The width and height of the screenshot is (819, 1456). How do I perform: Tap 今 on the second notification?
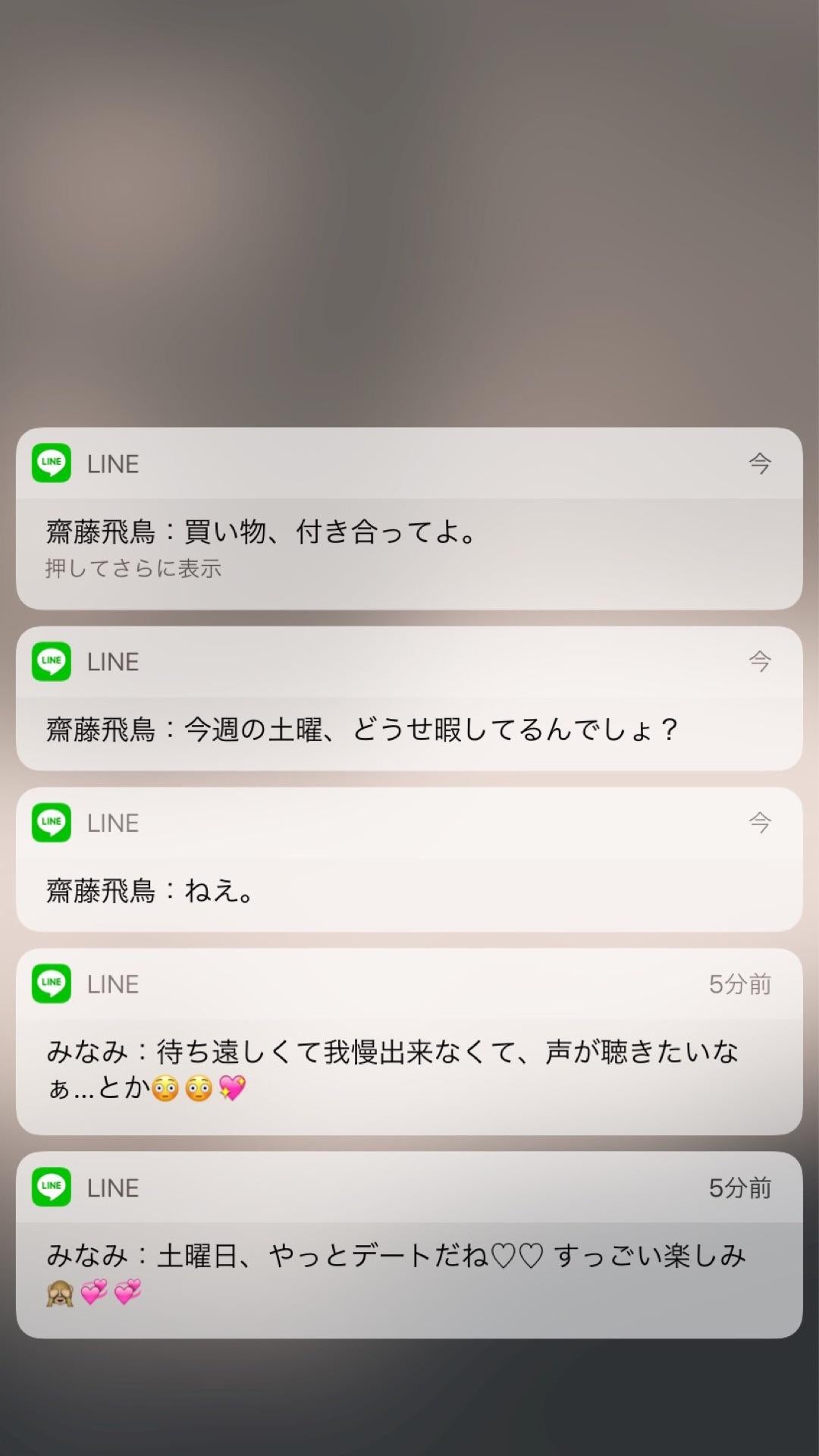761,661
